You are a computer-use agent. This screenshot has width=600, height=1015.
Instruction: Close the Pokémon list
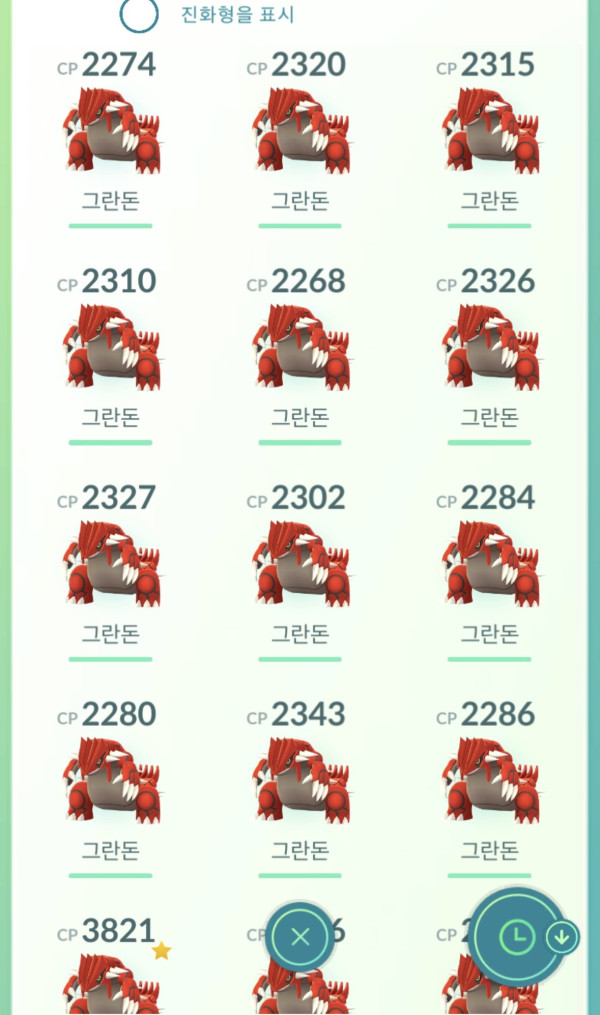coord(301,937)
